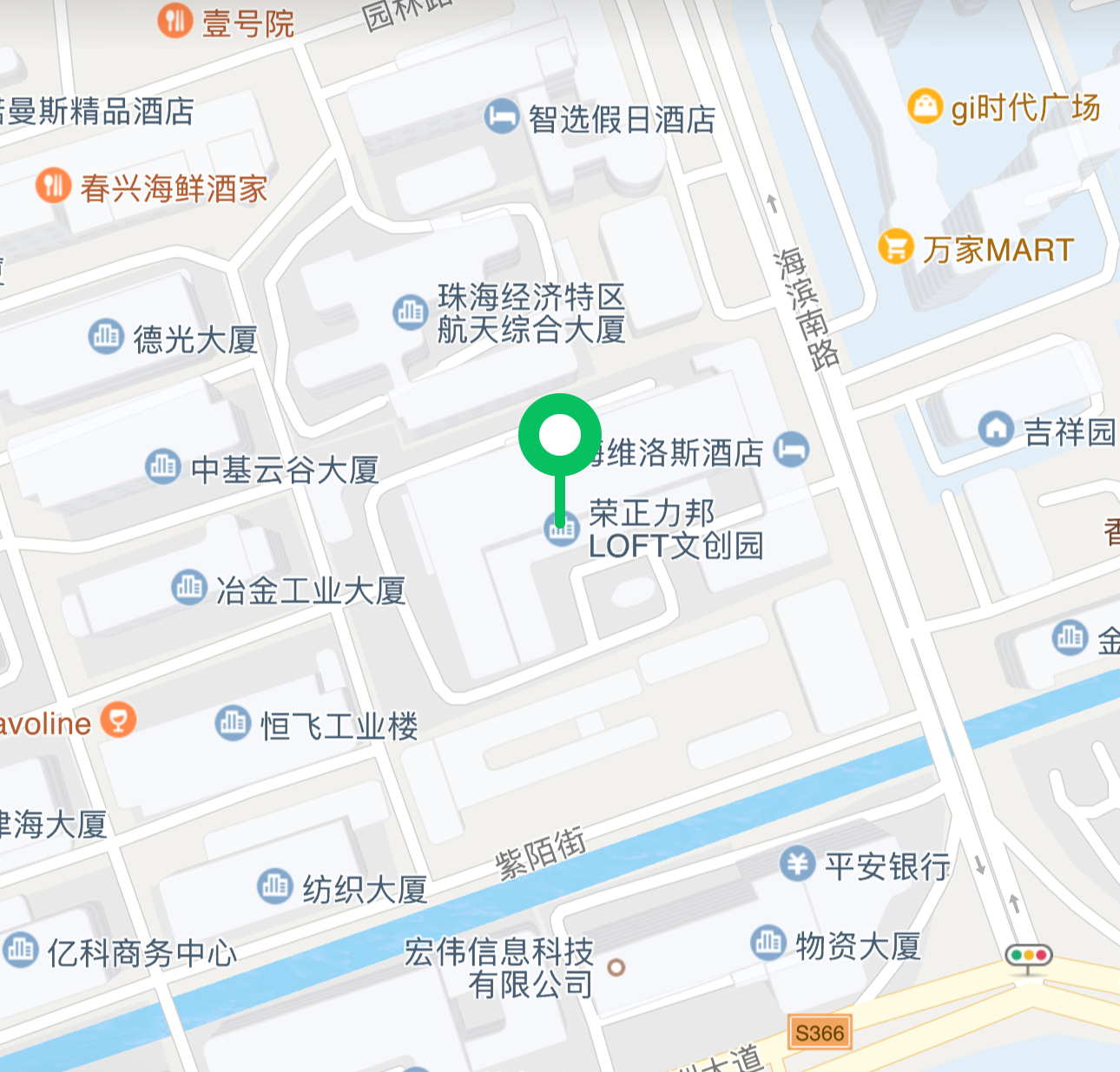
Task: Select 珠海经济特区航天综合大厦 building marker
Action: coord(410,312)
